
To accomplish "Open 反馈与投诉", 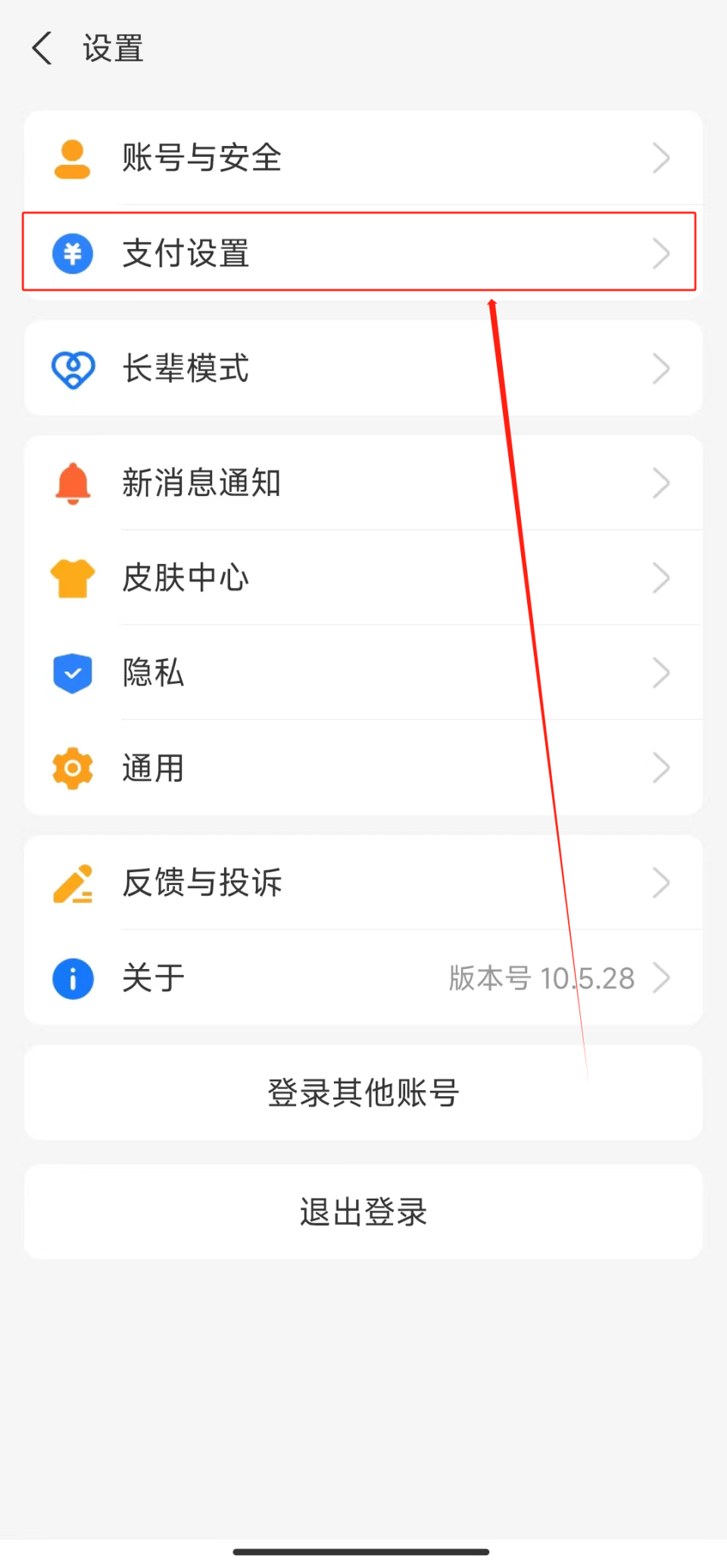I will (x=363, y=882).
